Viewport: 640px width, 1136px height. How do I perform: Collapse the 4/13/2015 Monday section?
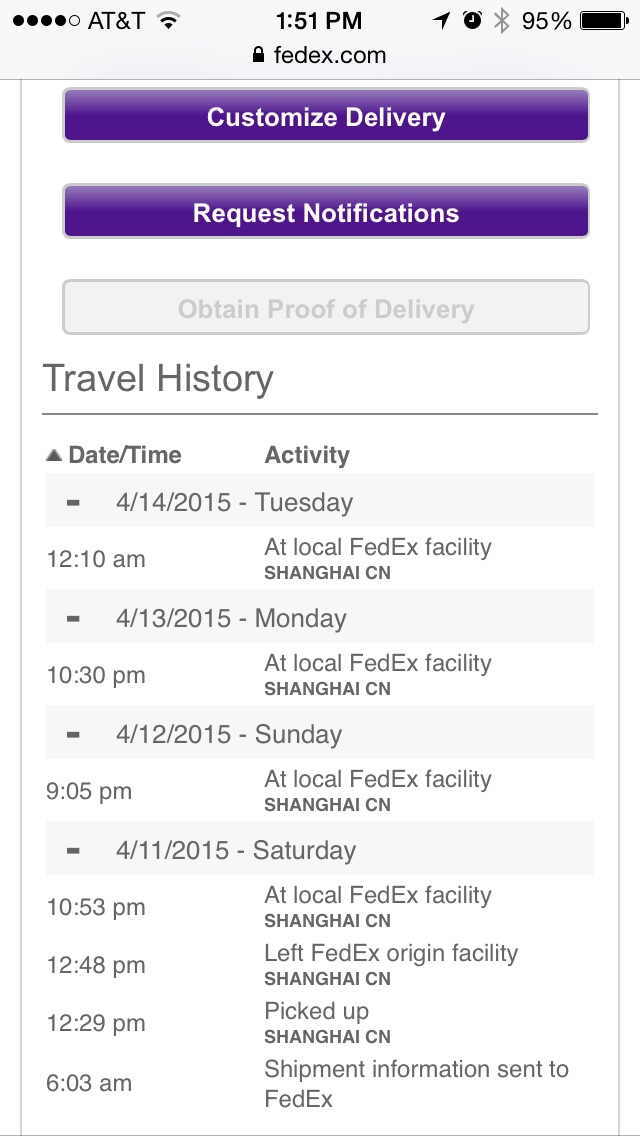point(73,618)
